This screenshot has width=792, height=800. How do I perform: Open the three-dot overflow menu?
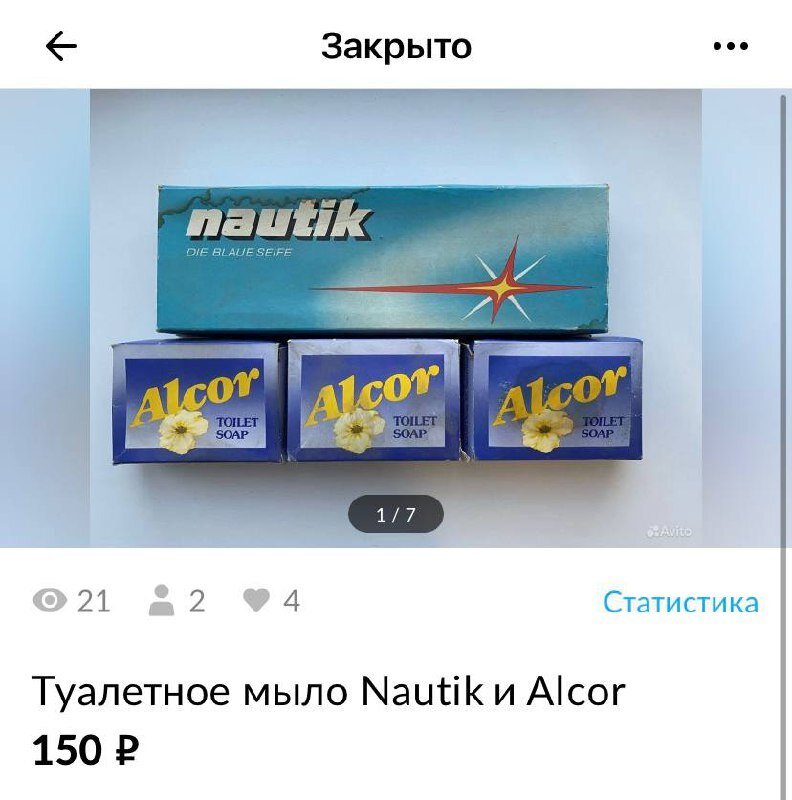(730, 46)
